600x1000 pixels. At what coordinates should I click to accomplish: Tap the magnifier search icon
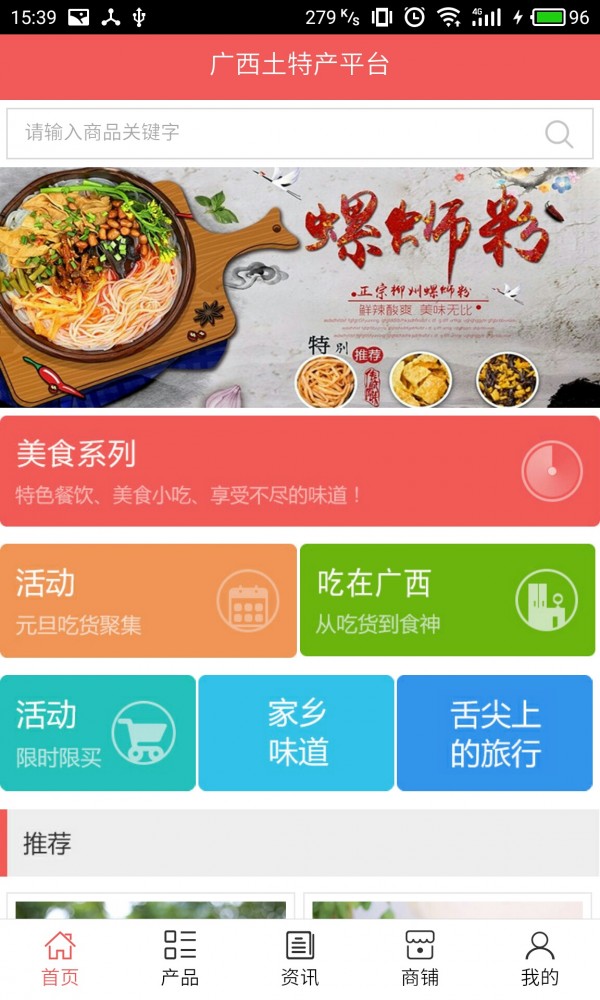559,134
